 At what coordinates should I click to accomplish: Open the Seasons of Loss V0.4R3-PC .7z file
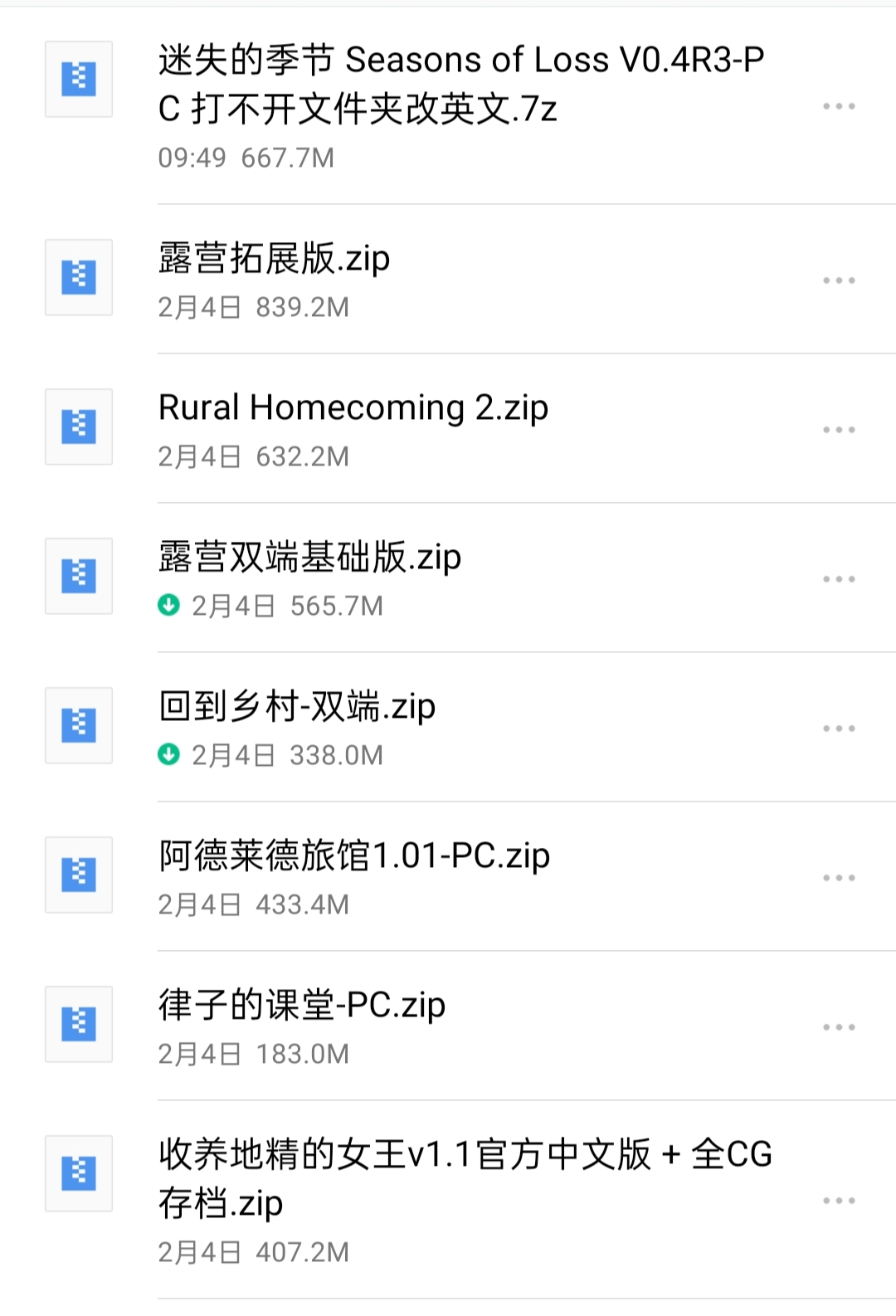[x=460, y=84]
